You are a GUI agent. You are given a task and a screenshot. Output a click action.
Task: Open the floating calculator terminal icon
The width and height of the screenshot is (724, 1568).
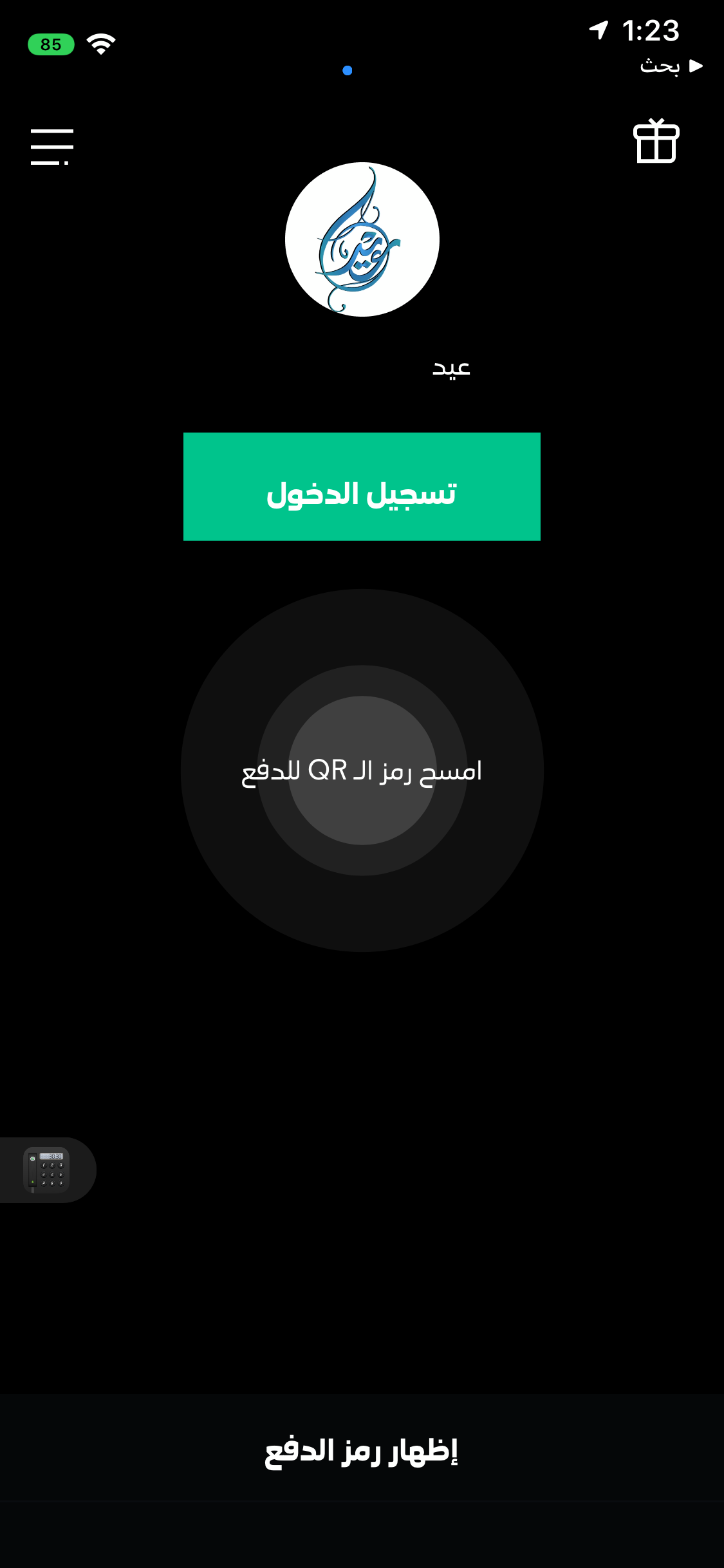(x=46, y=1170)
